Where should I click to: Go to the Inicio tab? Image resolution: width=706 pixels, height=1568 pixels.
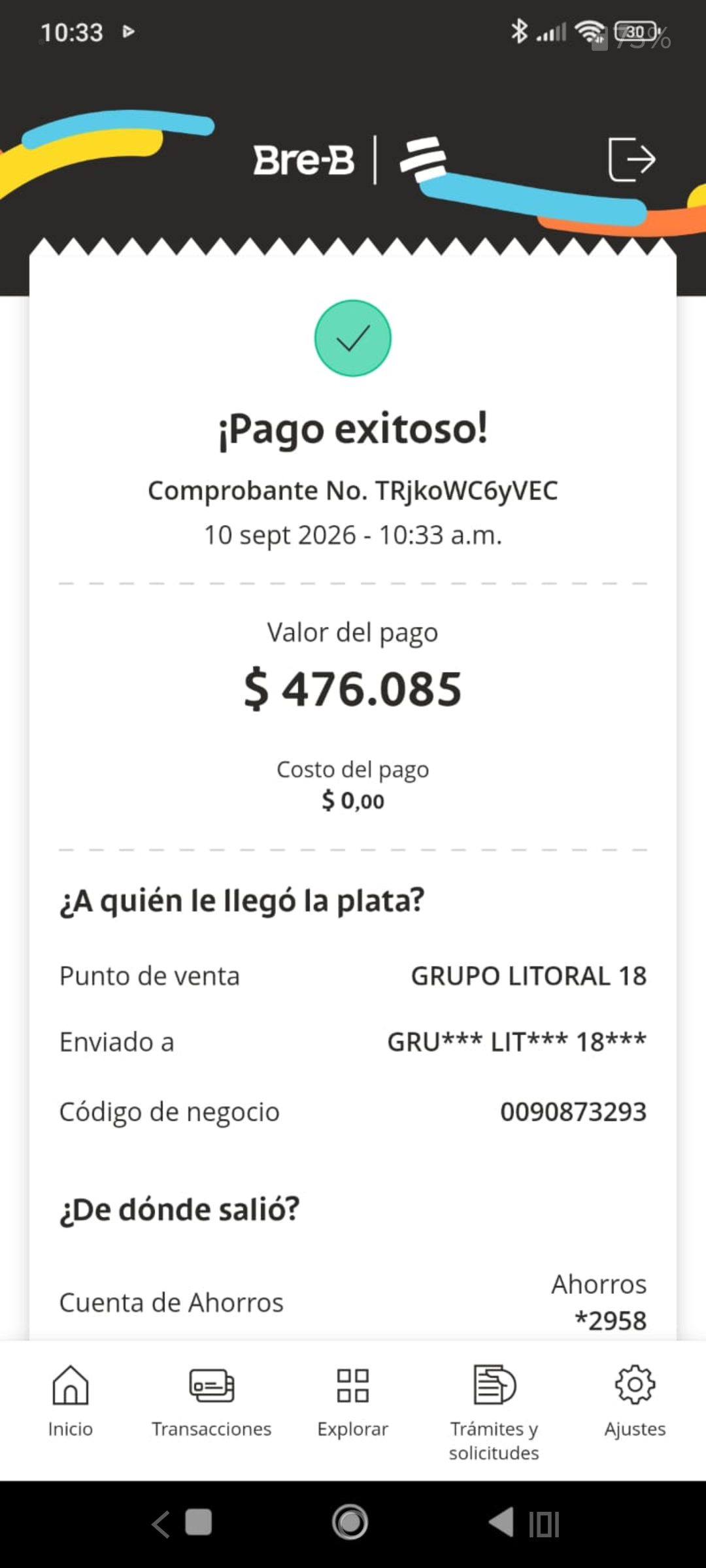point(71,1401)
